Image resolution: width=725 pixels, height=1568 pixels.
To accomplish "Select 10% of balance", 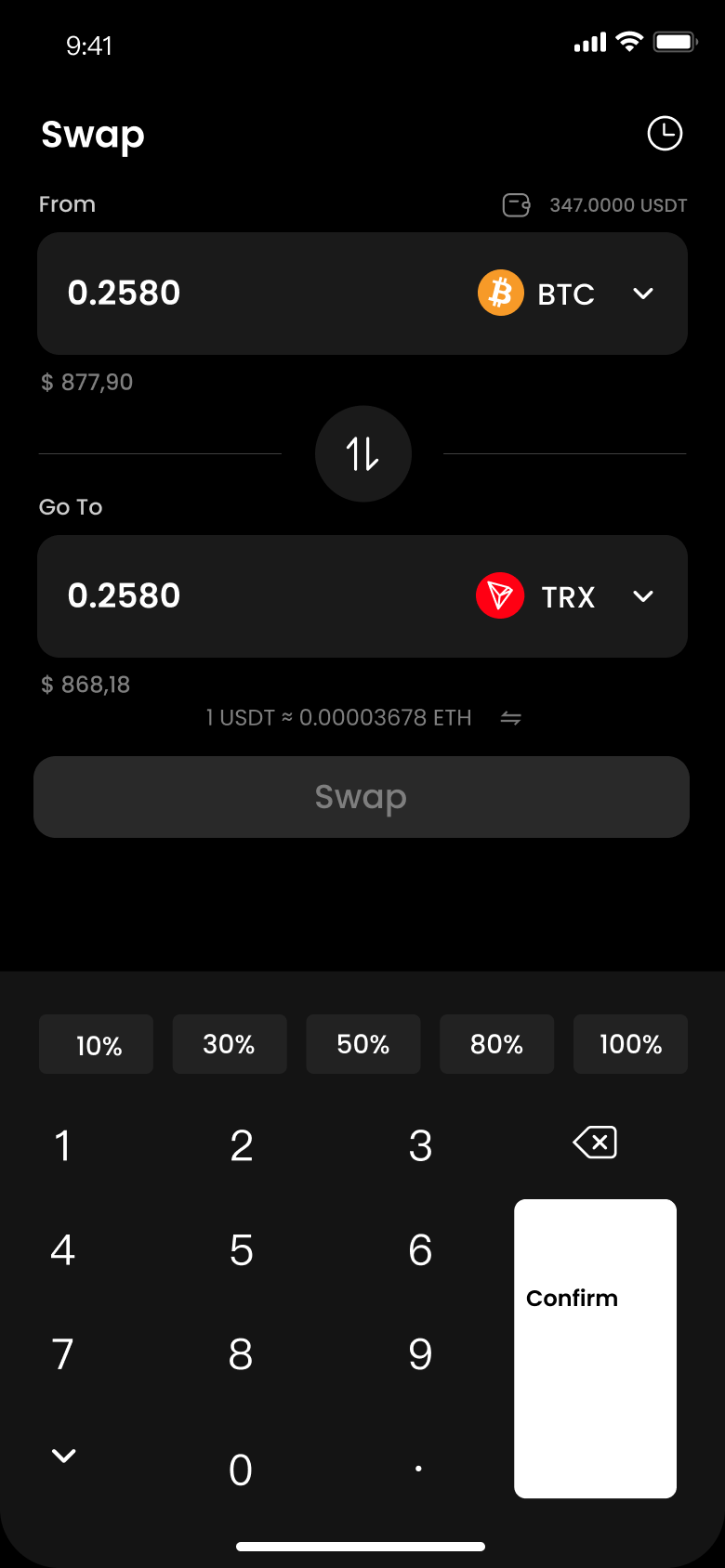I will point(97,1045).
